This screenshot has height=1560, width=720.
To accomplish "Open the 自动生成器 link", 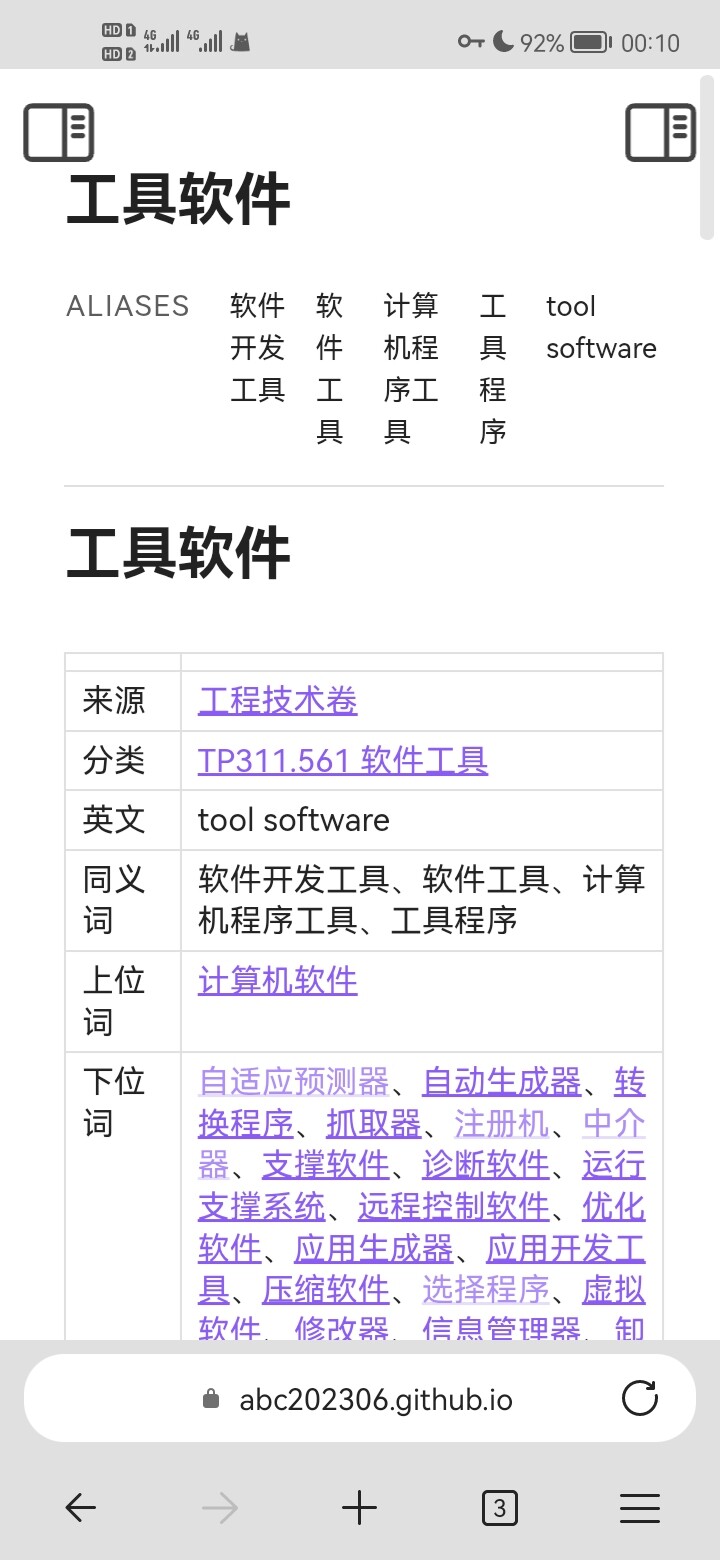I will pos(502,1082).
